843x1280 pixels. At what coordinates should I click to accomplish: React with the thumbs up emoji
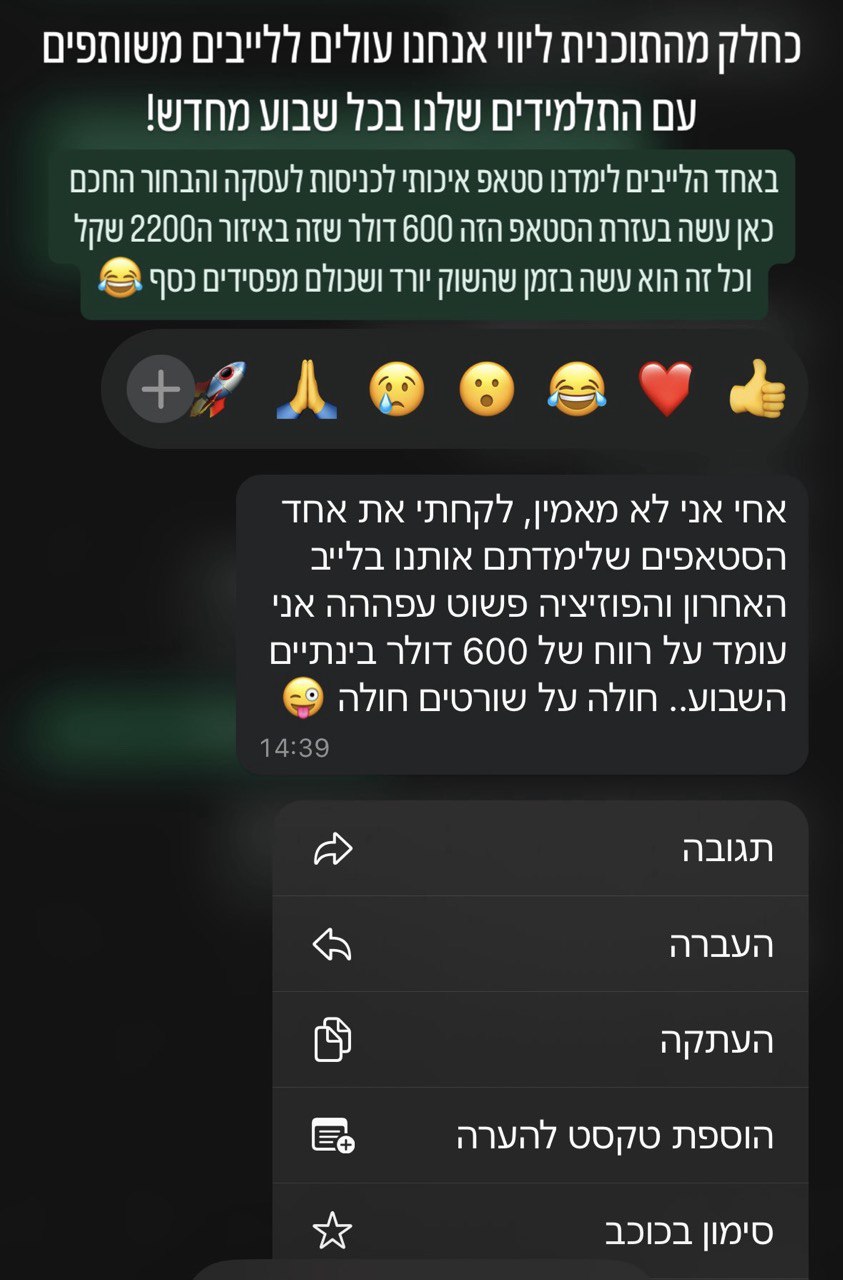pos(757,390)
